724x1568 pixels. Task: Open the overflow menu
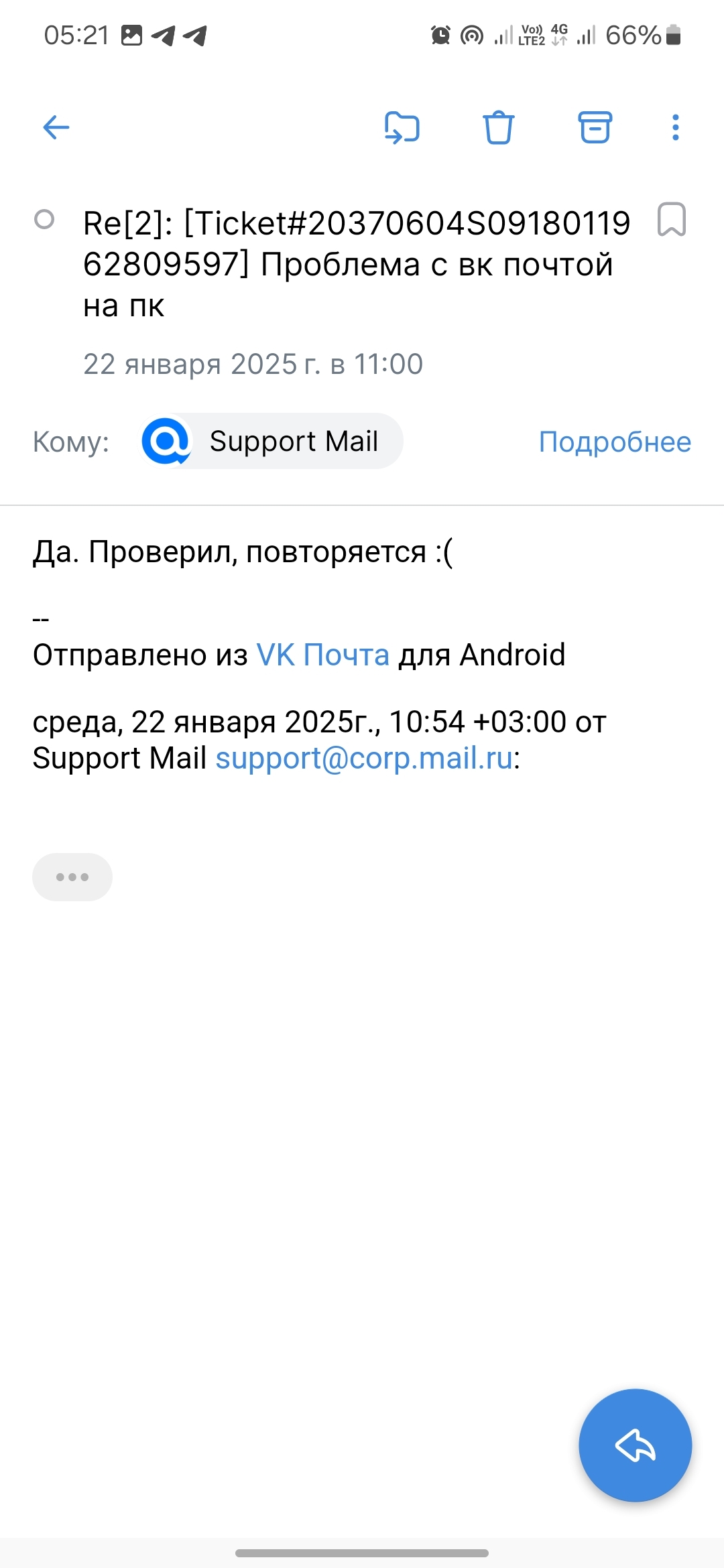point(675,127)
